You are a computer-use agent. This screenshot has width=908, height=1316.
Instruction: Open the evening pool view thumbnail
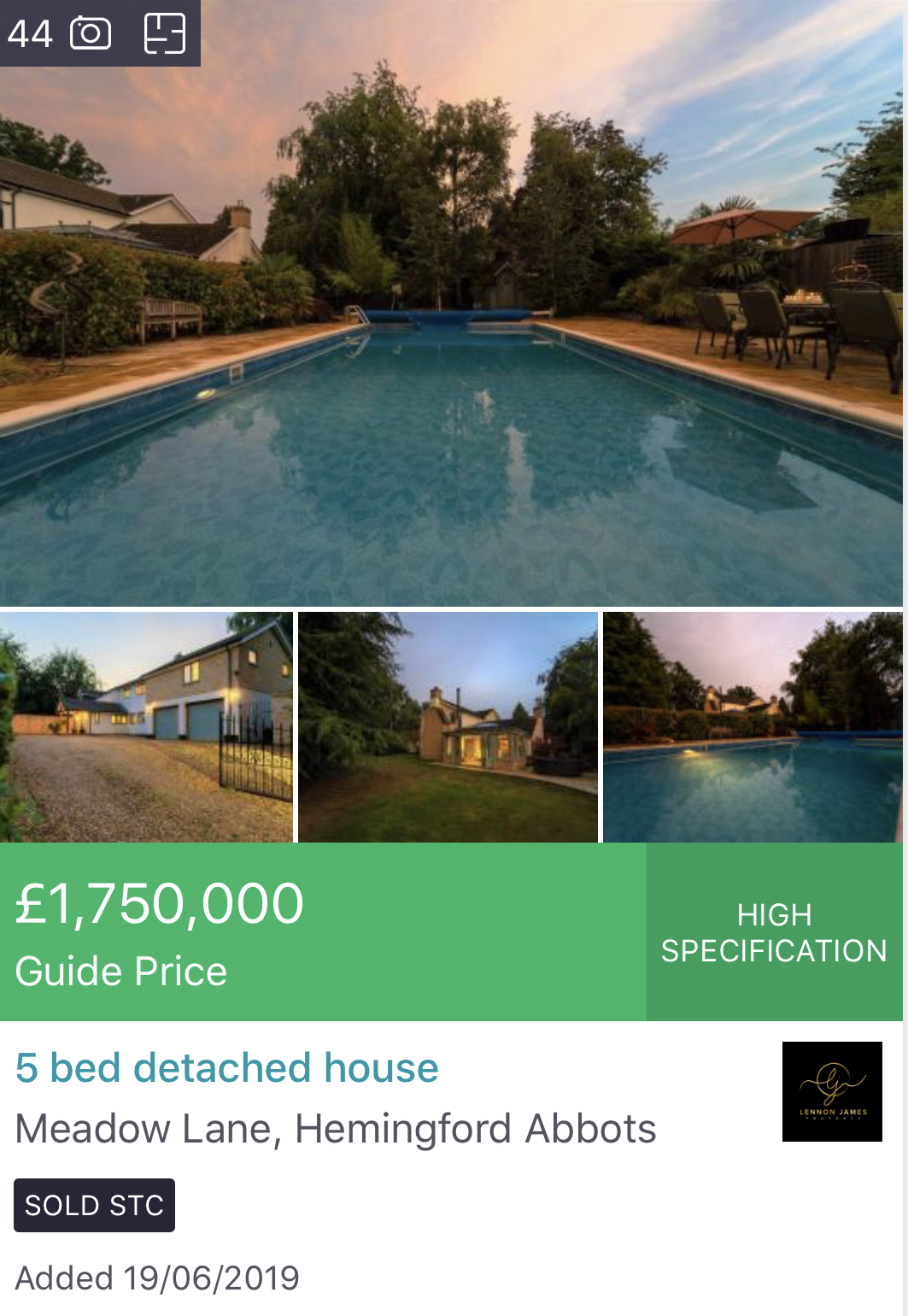click(753, 727)
